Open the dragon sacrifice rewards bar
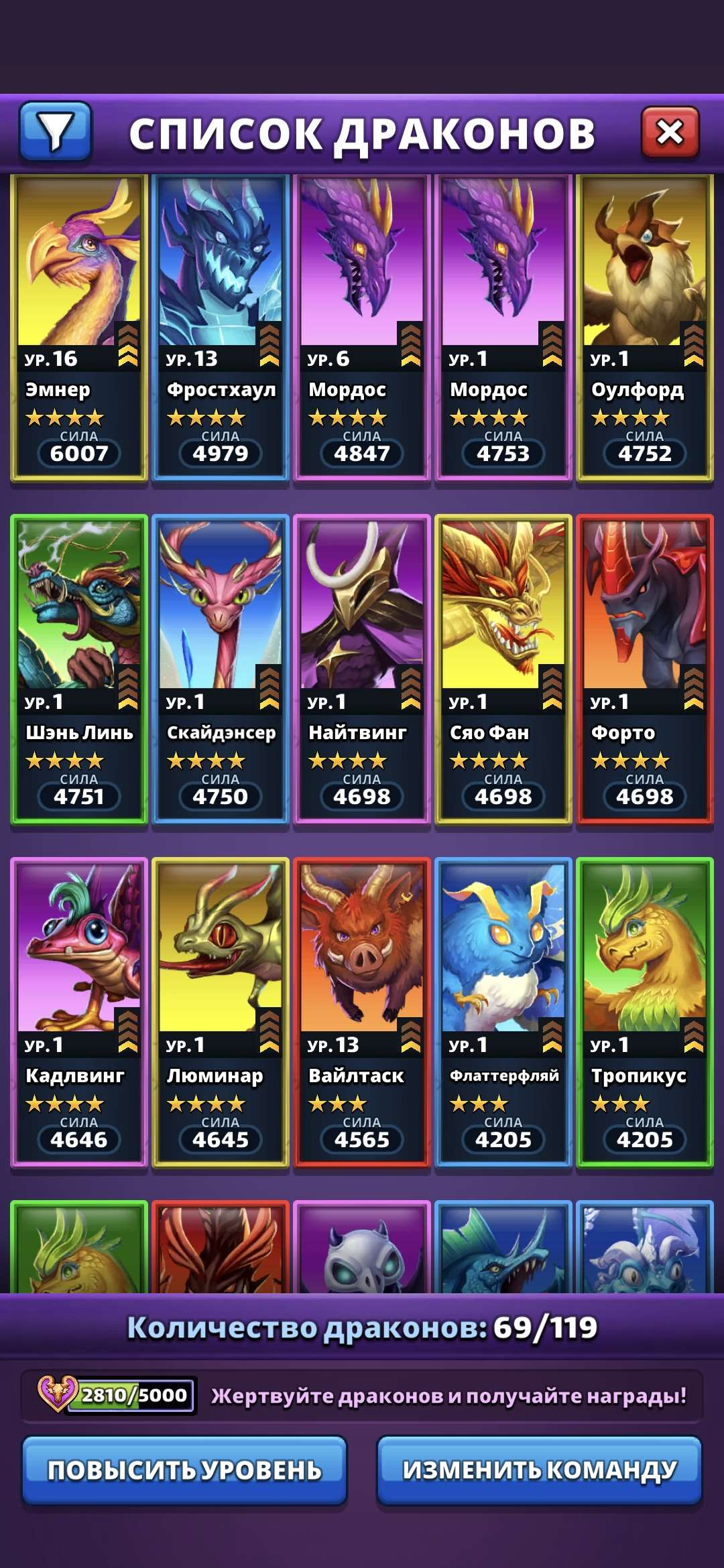This screenshot has height=1568, width=724. 362,1396
